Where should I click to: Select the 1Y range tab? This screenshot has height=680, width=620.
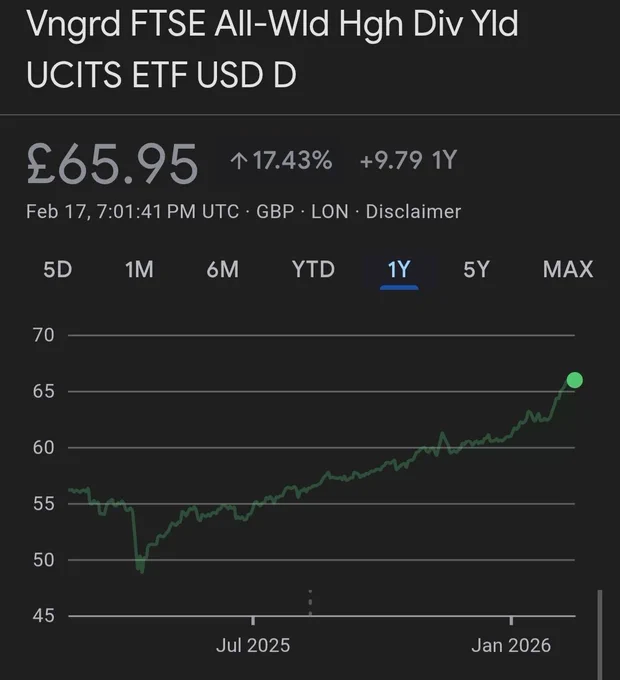pos(399,269)
